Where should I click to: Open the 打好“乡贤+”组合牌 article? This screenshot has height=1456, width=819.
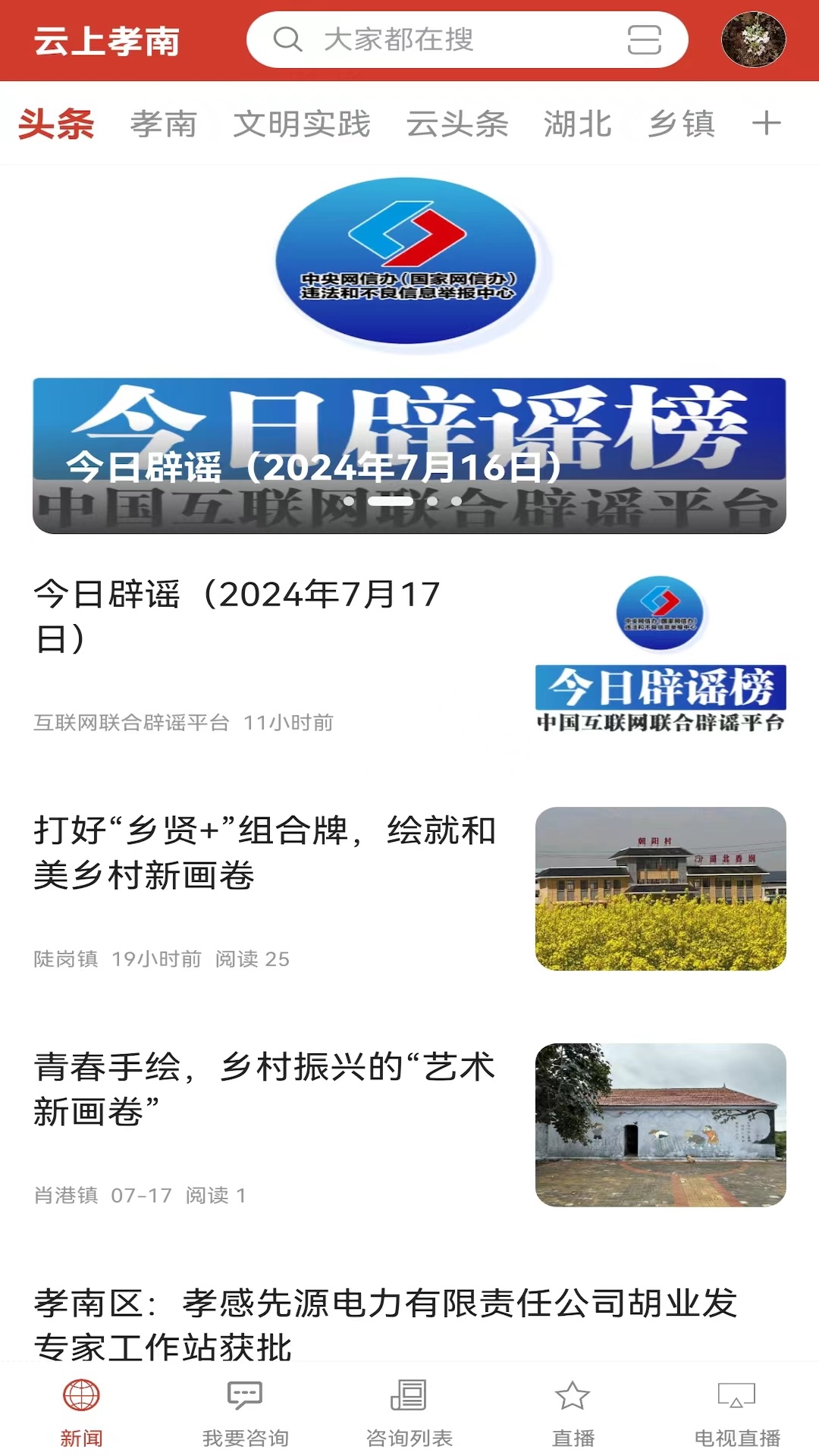265,852
